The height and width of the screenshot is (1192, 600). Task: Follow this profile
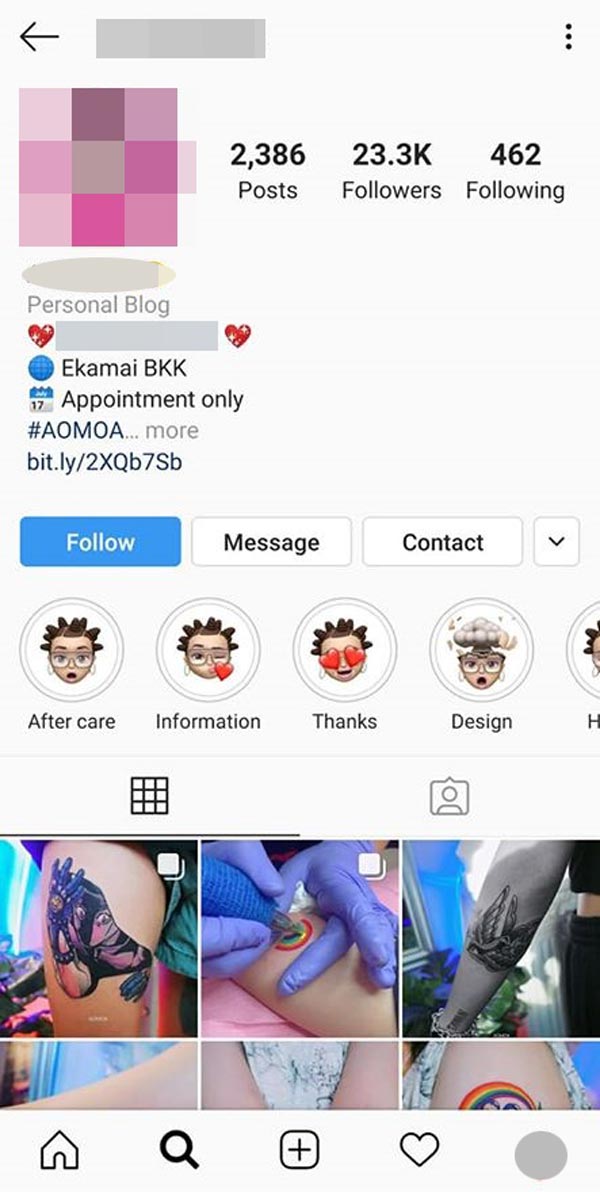pos(100,542)
